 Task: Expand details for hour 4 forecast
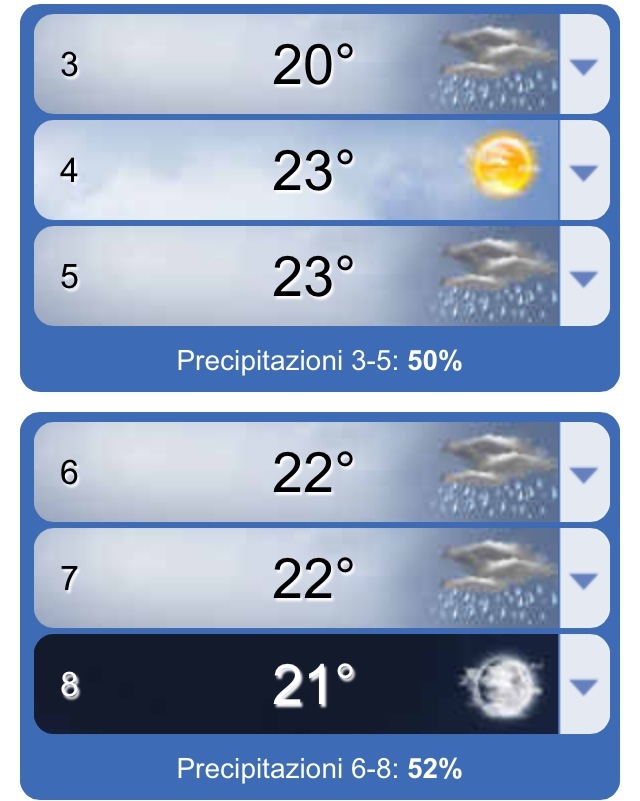pyautogui.click(x=583, y=171)
